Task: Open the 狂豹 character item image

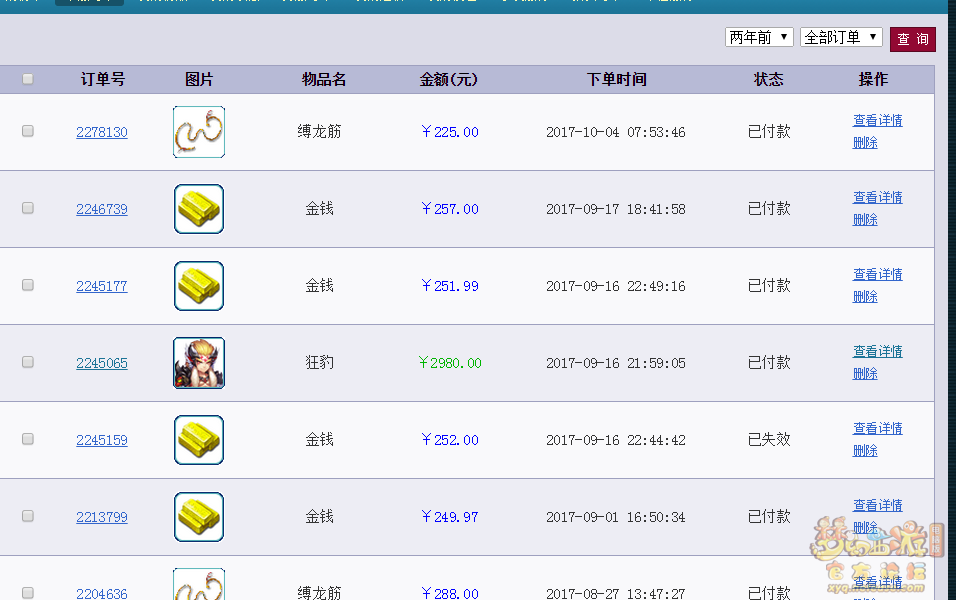Action: 199,363
